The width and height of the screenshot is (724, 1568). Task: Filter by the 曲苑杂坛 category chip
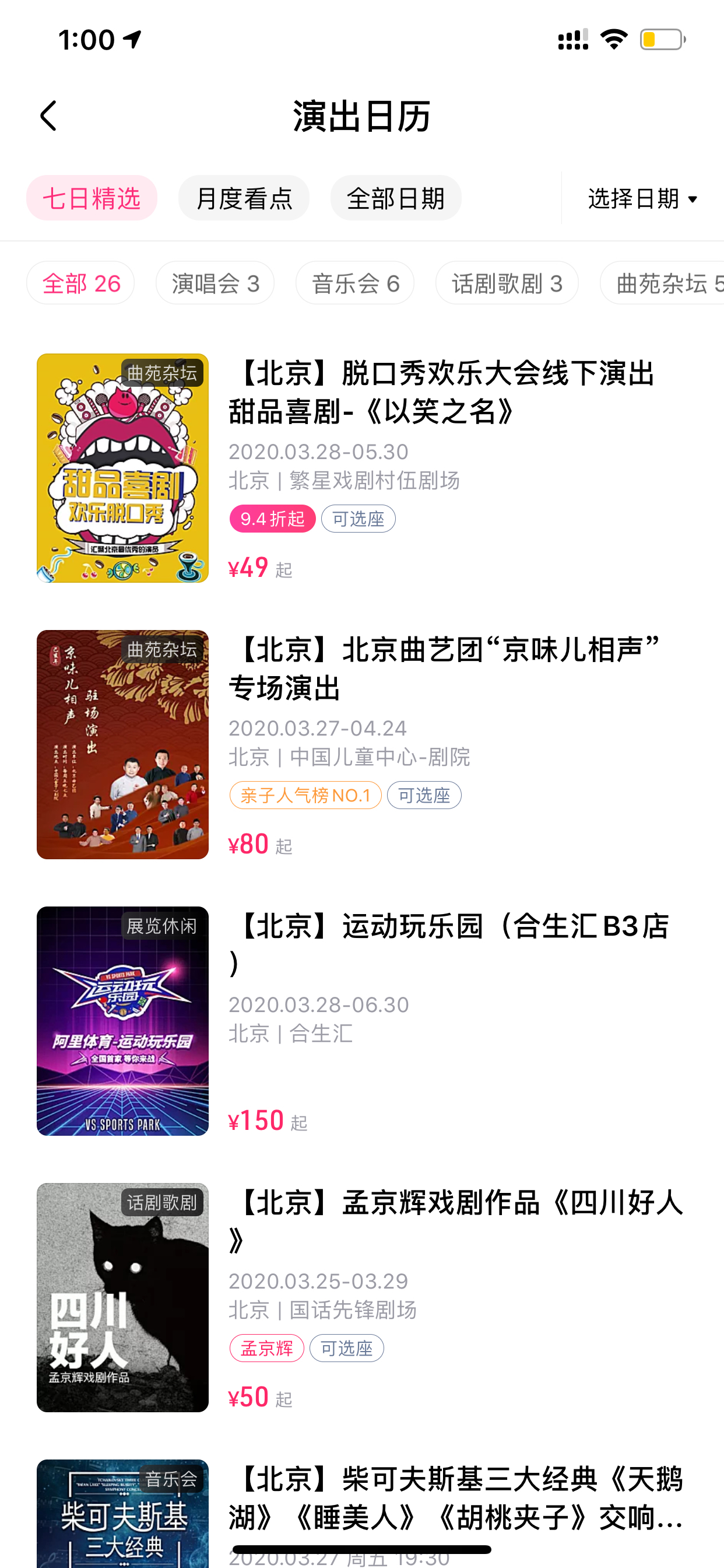point(663,283)
